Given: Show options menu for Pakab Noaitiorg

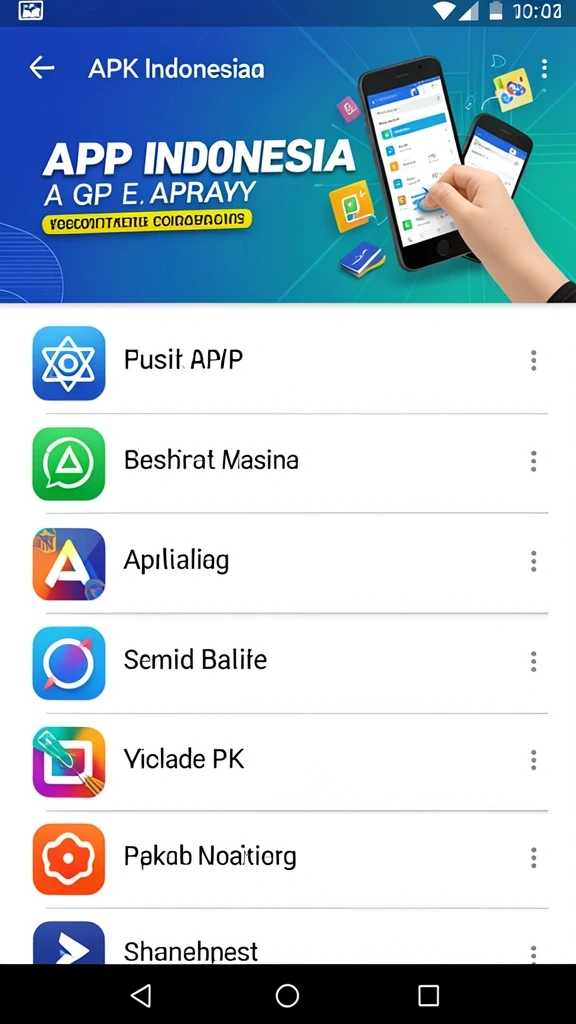Looking at the screenshot, I should coord(534,857).
